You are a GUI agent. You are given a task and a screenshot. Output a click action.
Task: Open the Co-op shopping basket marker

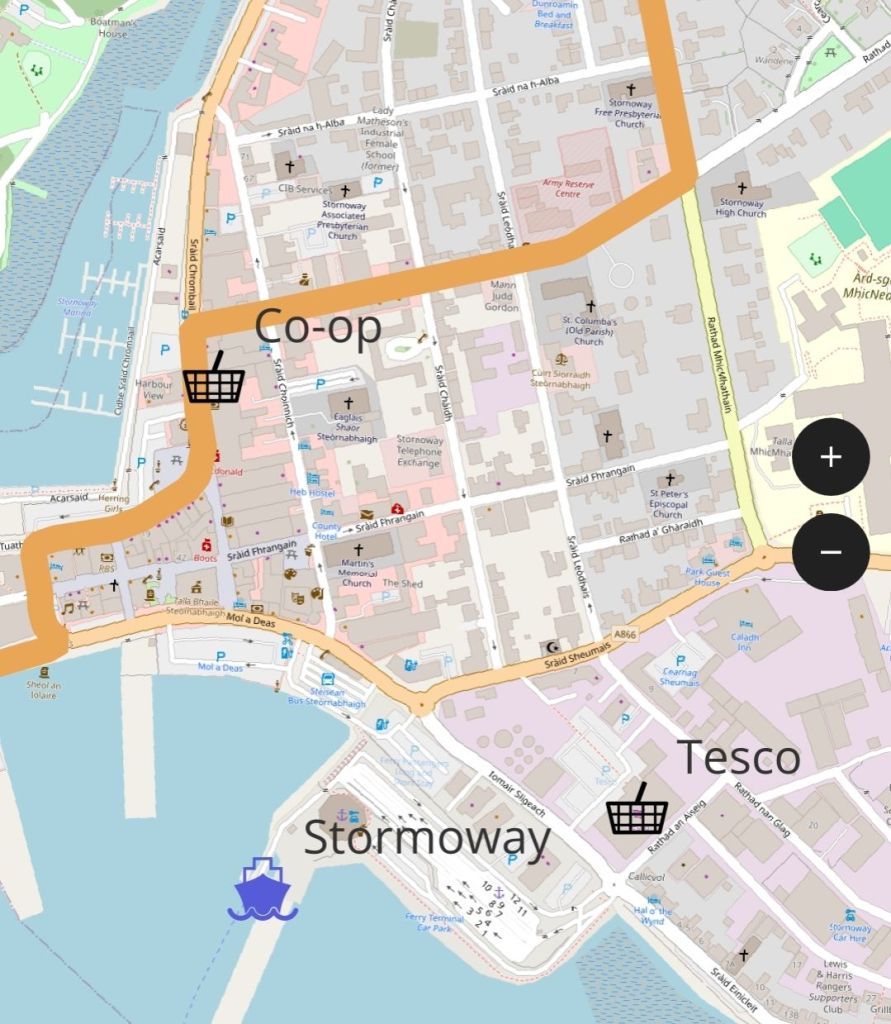point(213,380)
